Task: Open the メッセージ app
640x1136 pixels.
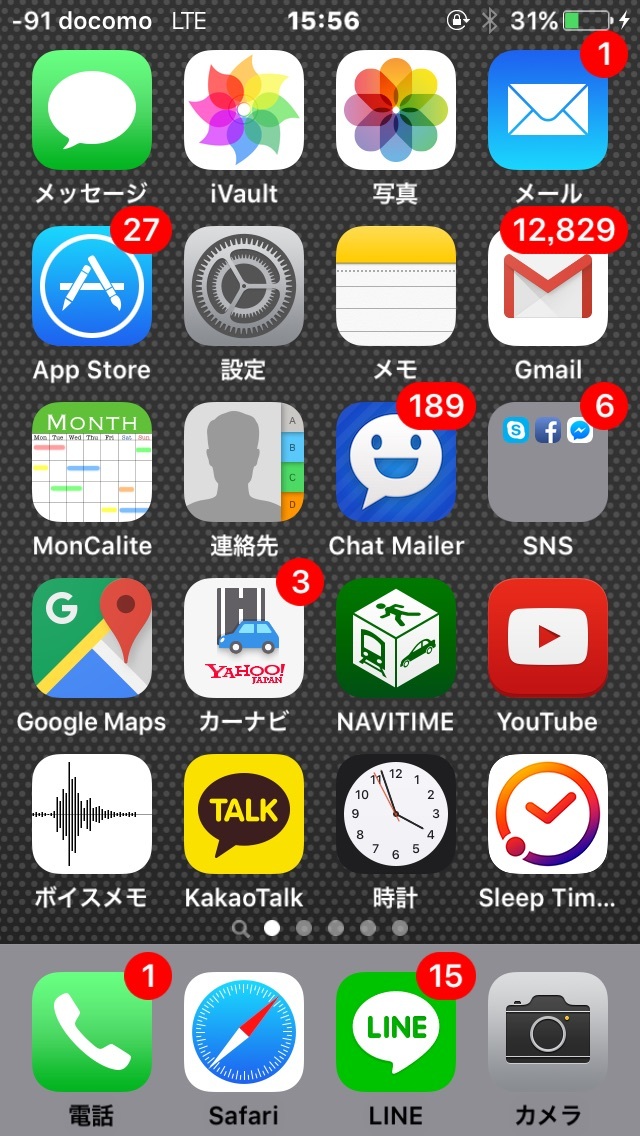Action: point(92,110)
